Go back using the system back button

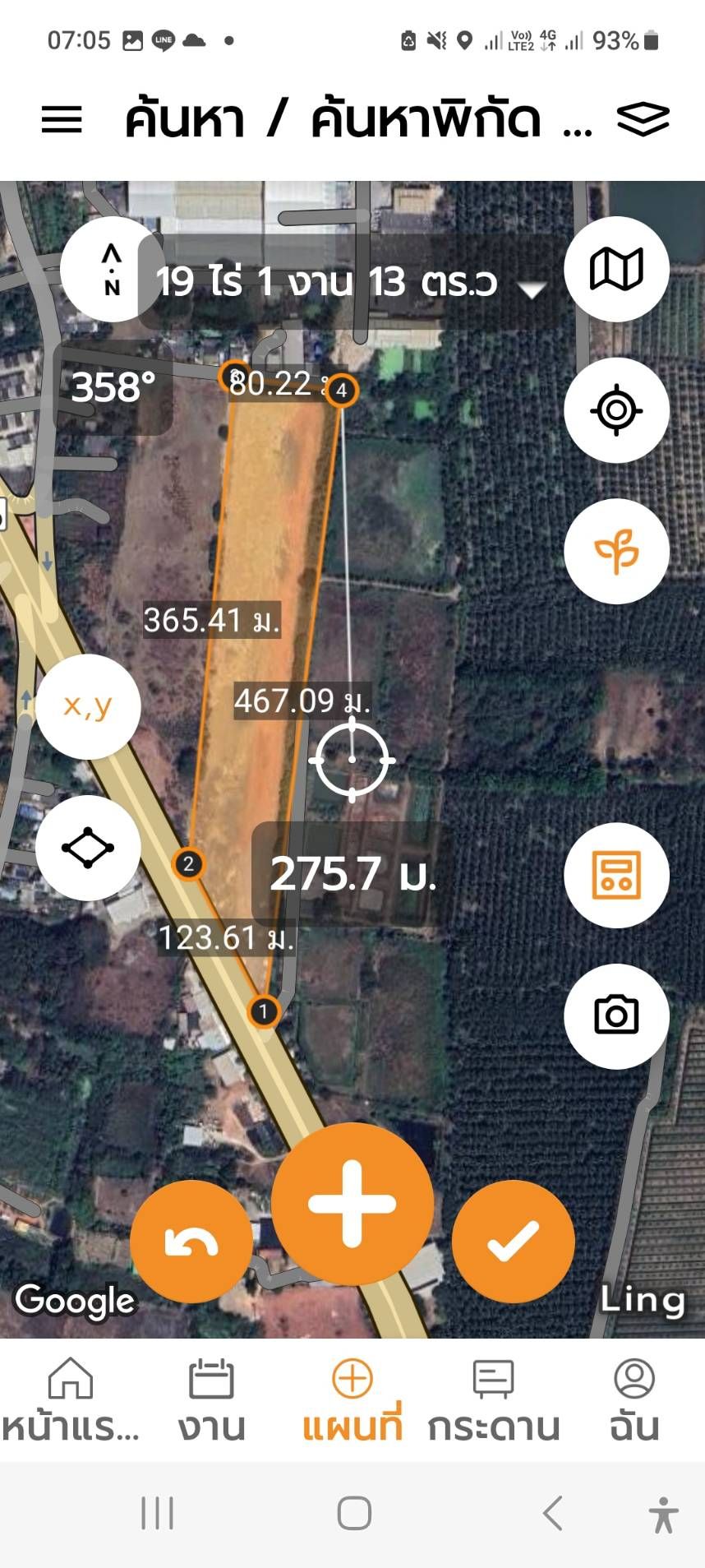tap(553, 1513)
